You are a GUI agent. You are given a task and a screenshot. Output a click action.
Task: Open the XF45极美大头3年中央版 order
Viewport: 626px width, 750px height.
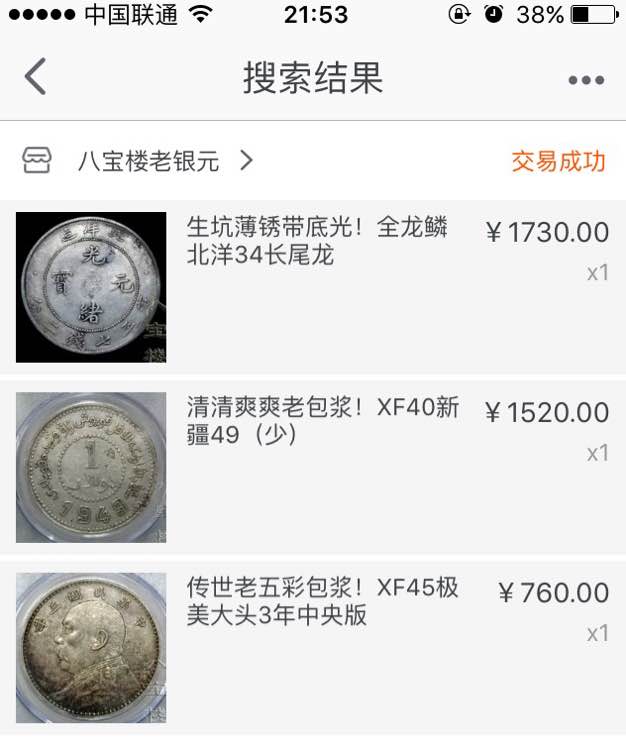click(x=322, y=602)
